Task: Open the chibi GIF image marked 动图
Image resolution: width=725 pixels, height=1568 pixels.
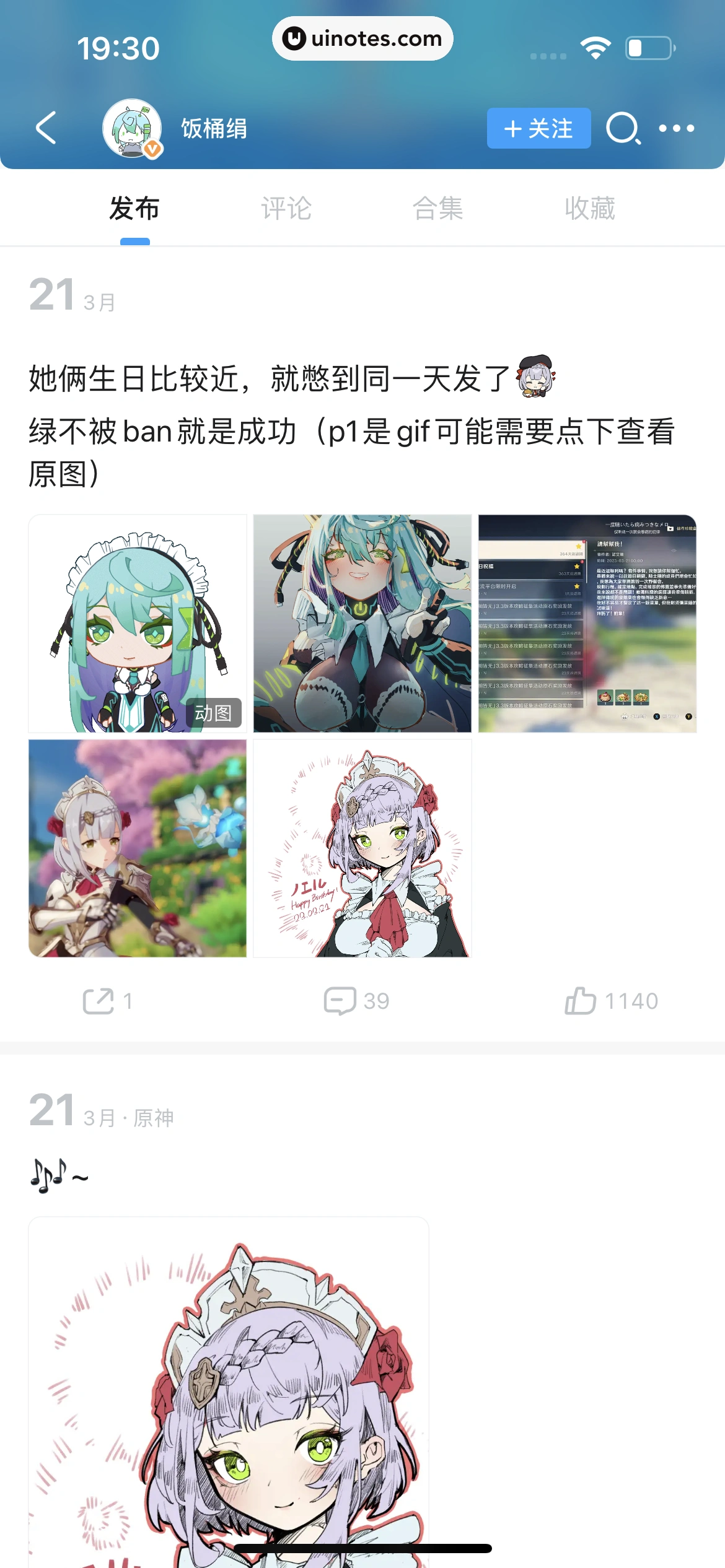Action: (x=138, y=624)
